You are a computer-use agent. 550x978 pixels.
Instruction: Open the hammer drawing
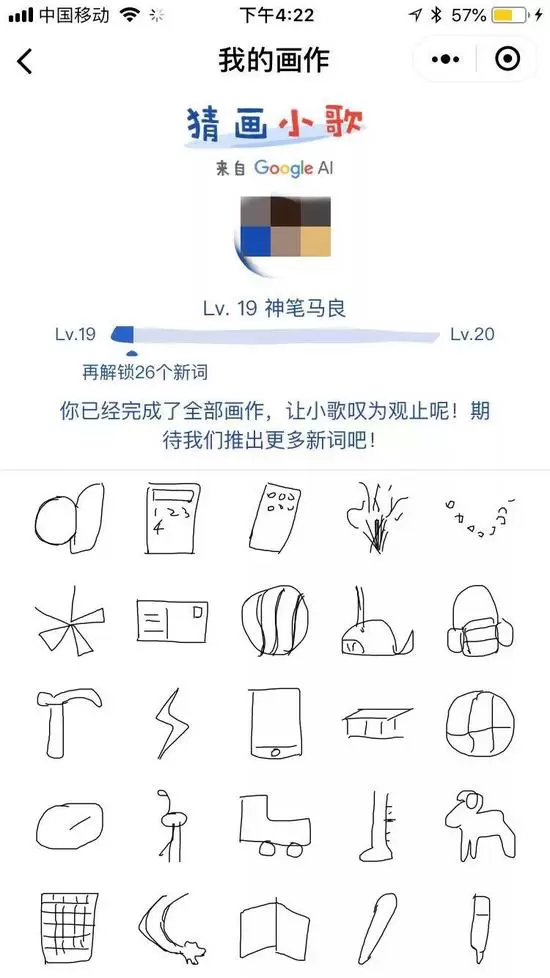point(69,722)
